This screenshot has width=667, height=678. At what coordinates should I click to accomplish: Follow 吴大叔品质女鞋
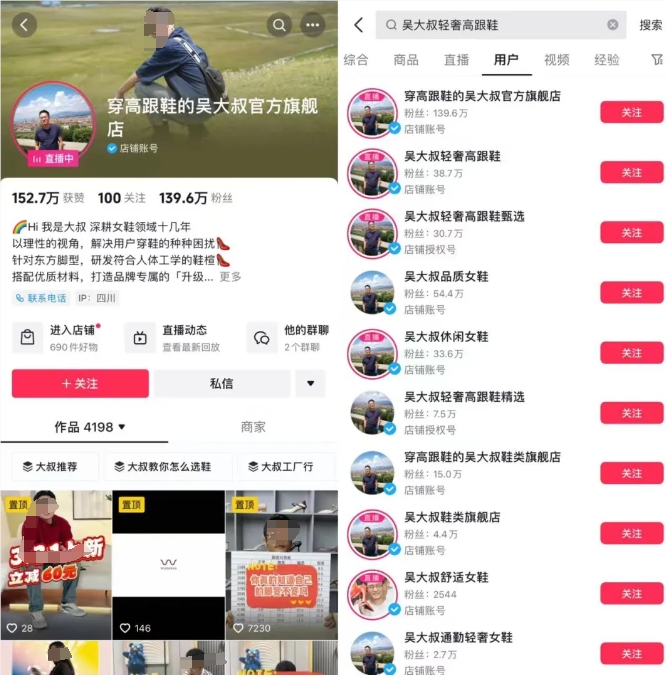[x=631, y=293]
